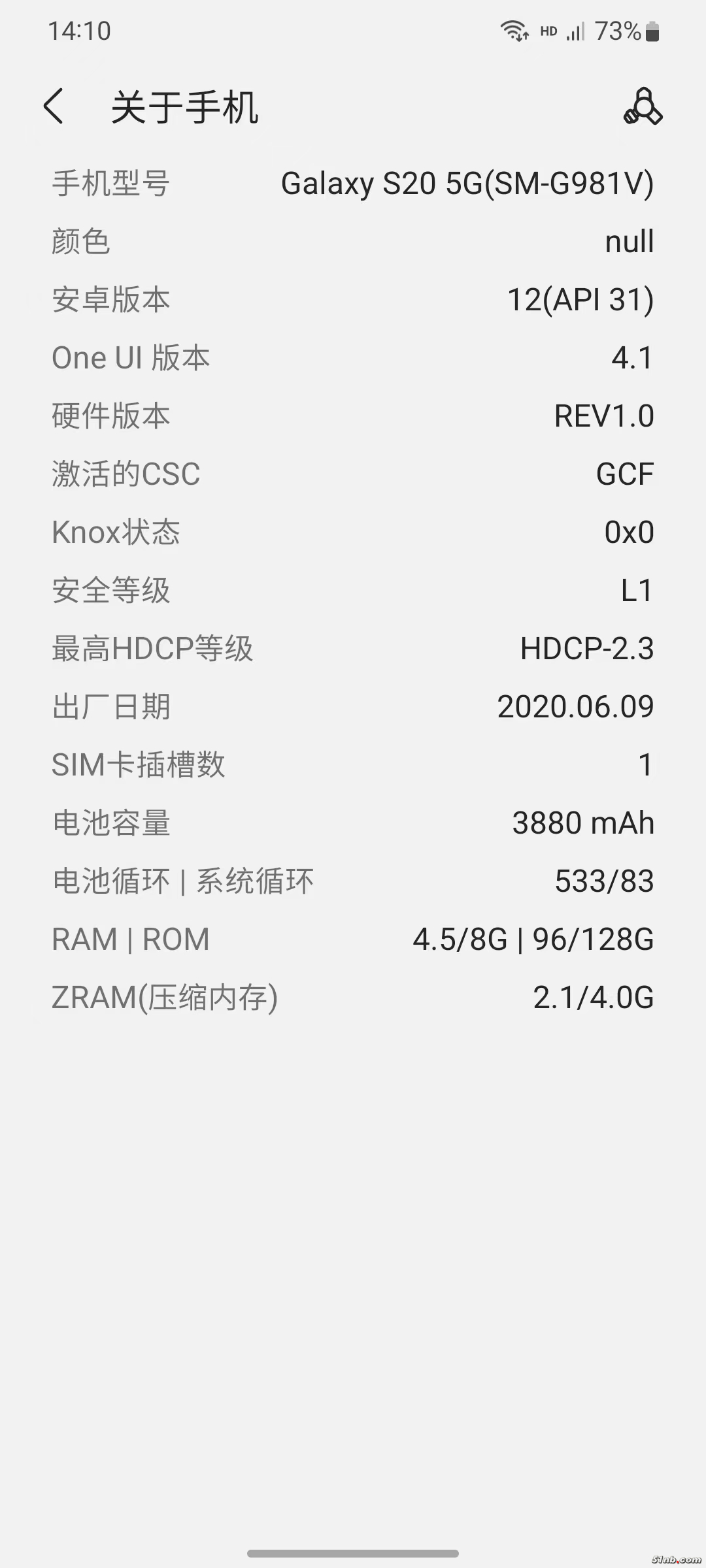Go back from the 关于手机 page
Viewport: 706px width, 1568px height.
[x=54, y=106]
